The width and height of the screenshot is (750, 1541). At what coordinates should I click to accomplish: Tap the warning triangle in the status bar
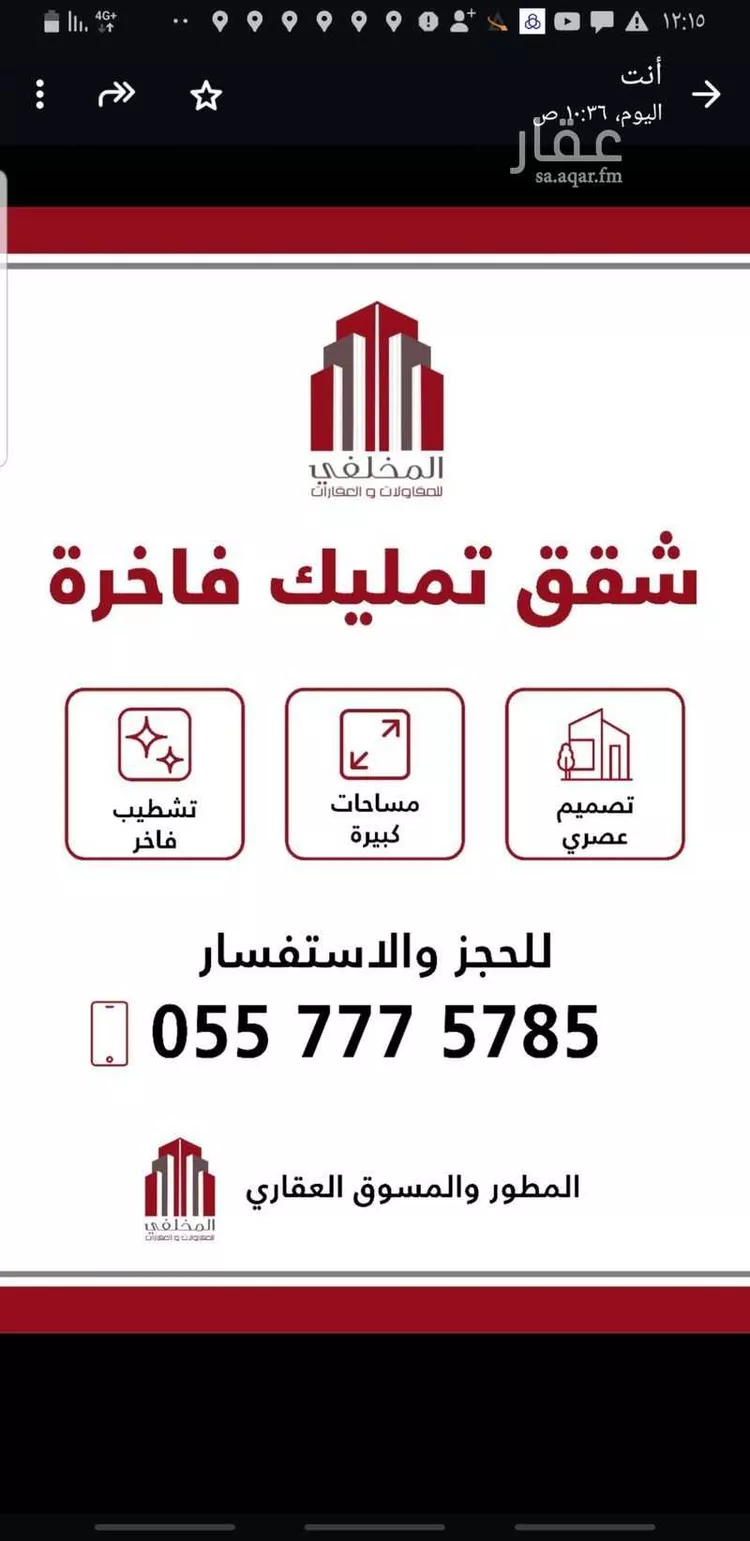point(637,20)
